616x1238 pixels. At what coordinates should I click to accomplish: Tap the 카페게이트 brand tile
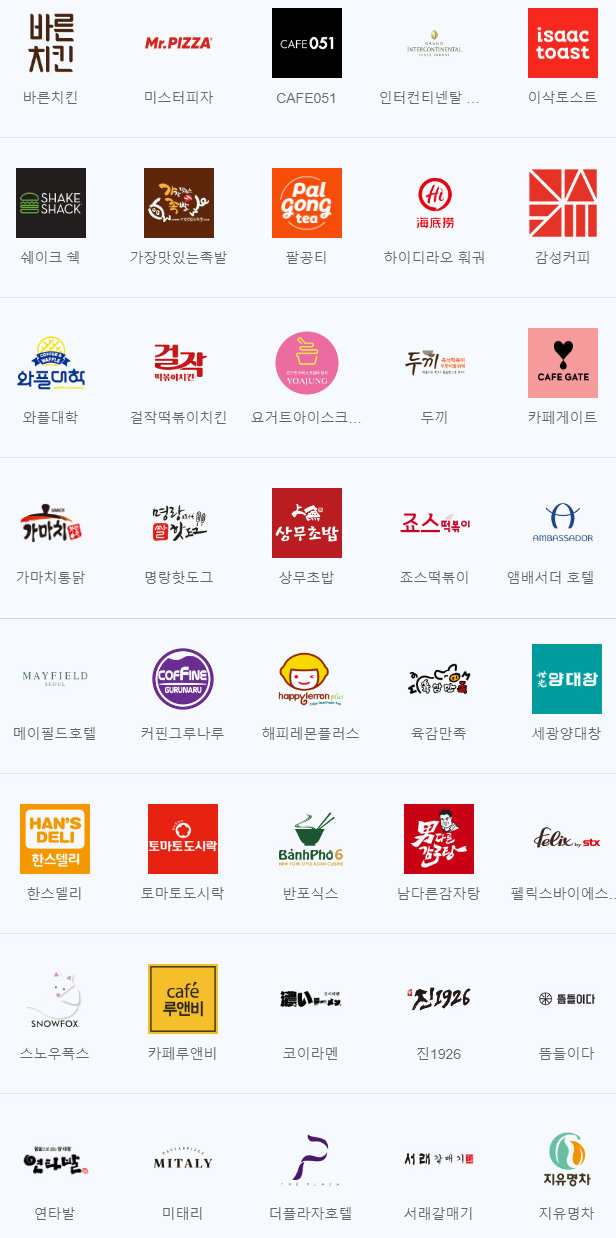tap(563, 364)
